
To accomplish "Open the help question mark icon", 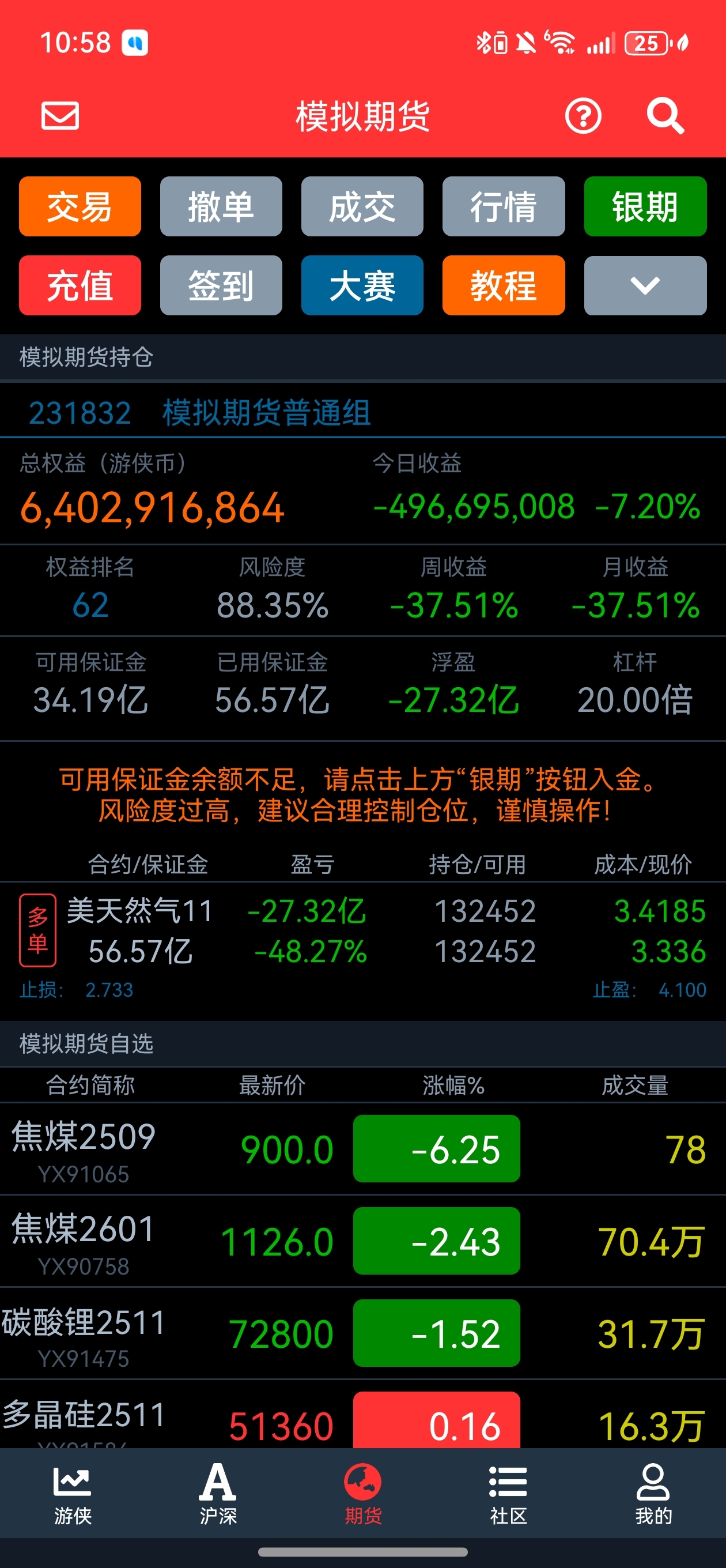I will (x=583, y=116).
